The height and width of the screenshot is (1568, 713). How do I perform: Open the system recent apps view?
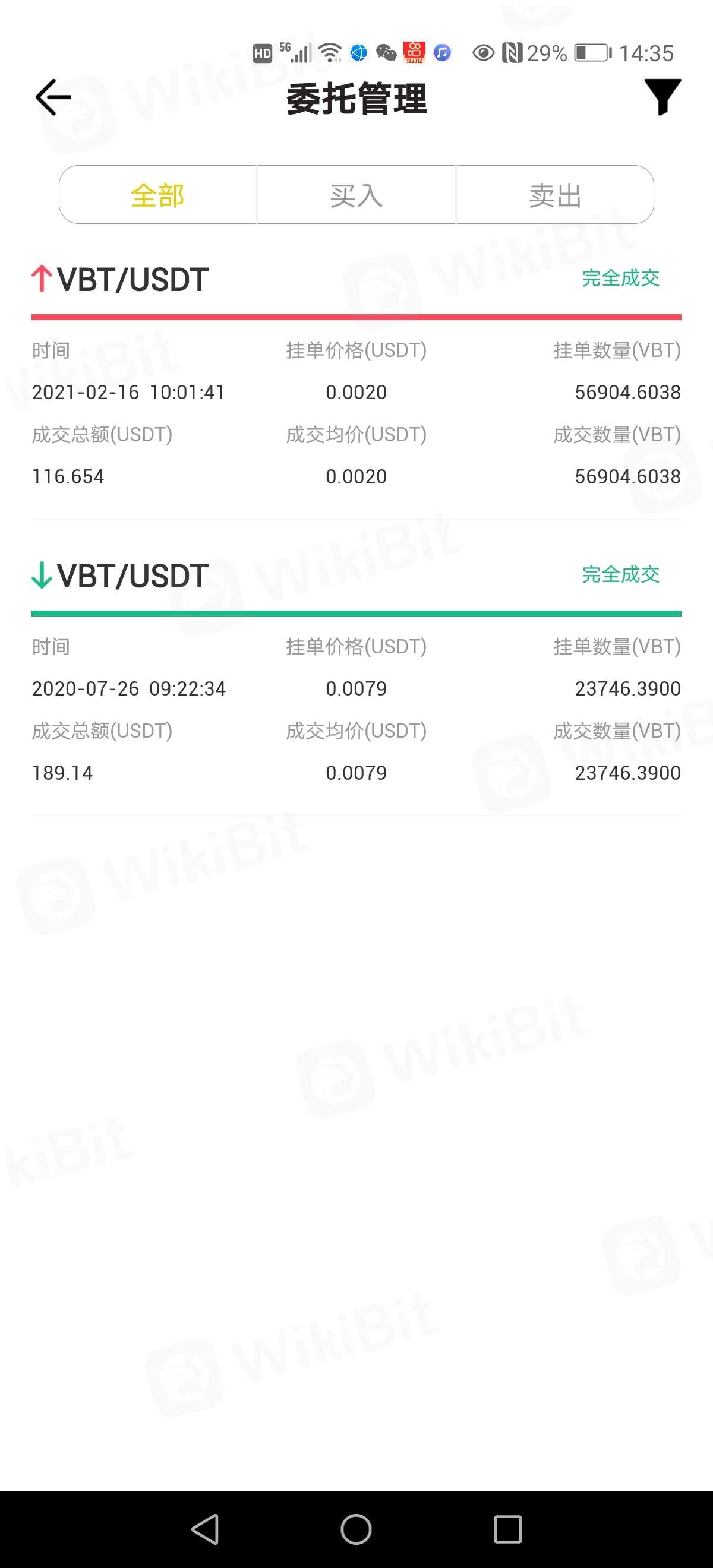pyautogui.click(x=508, y=1529)
